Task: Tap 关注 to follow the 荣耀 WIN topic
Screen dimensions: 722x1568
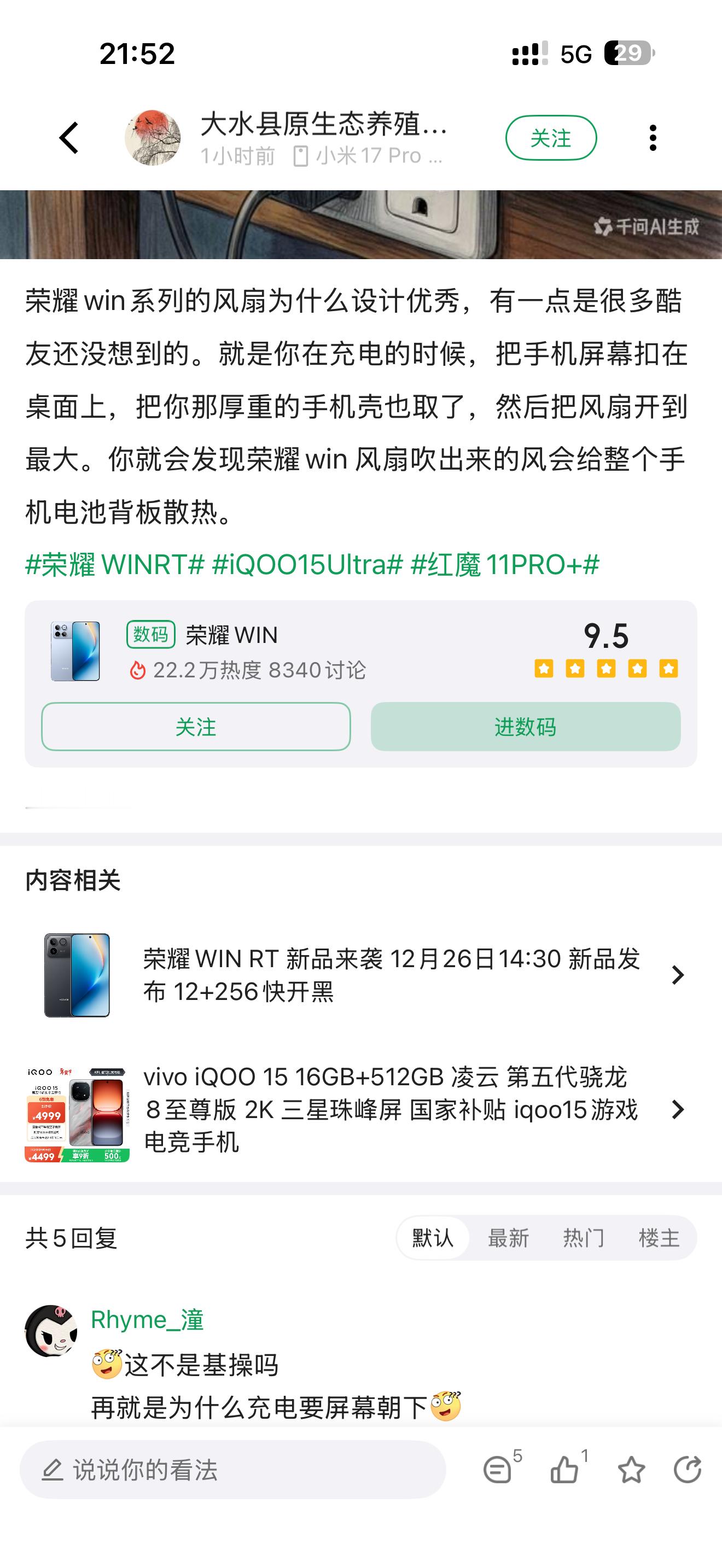Action: 195,727
